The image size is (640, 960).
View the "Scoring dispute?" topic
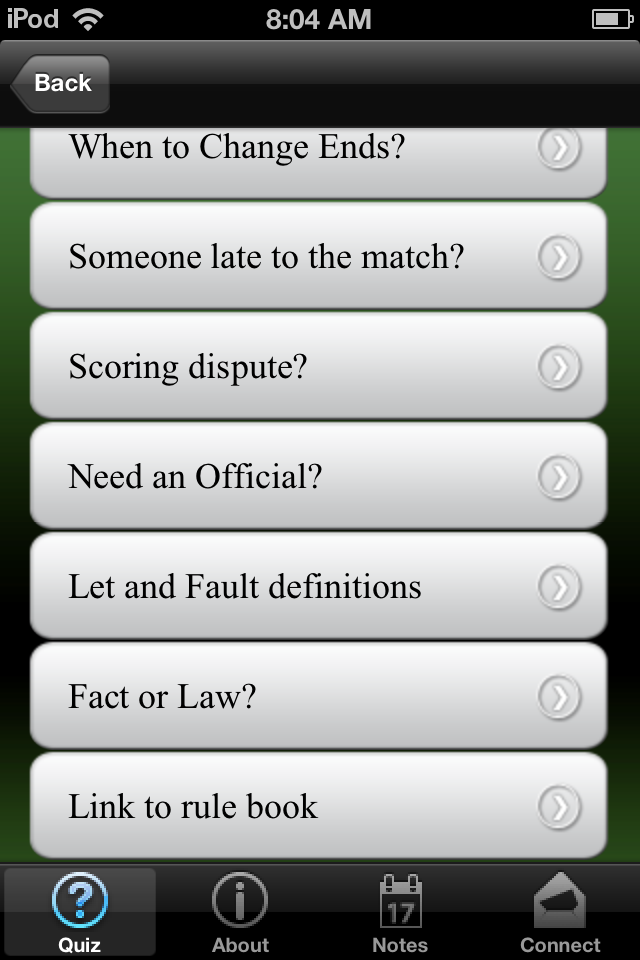[318, 367]
